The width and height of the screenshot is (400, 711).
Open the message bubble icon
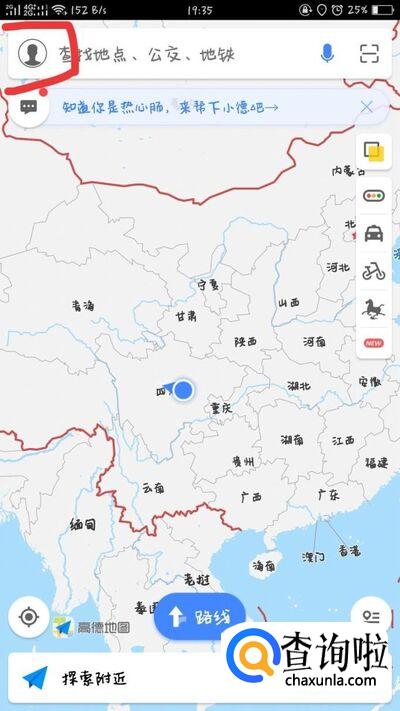(29, 107)
